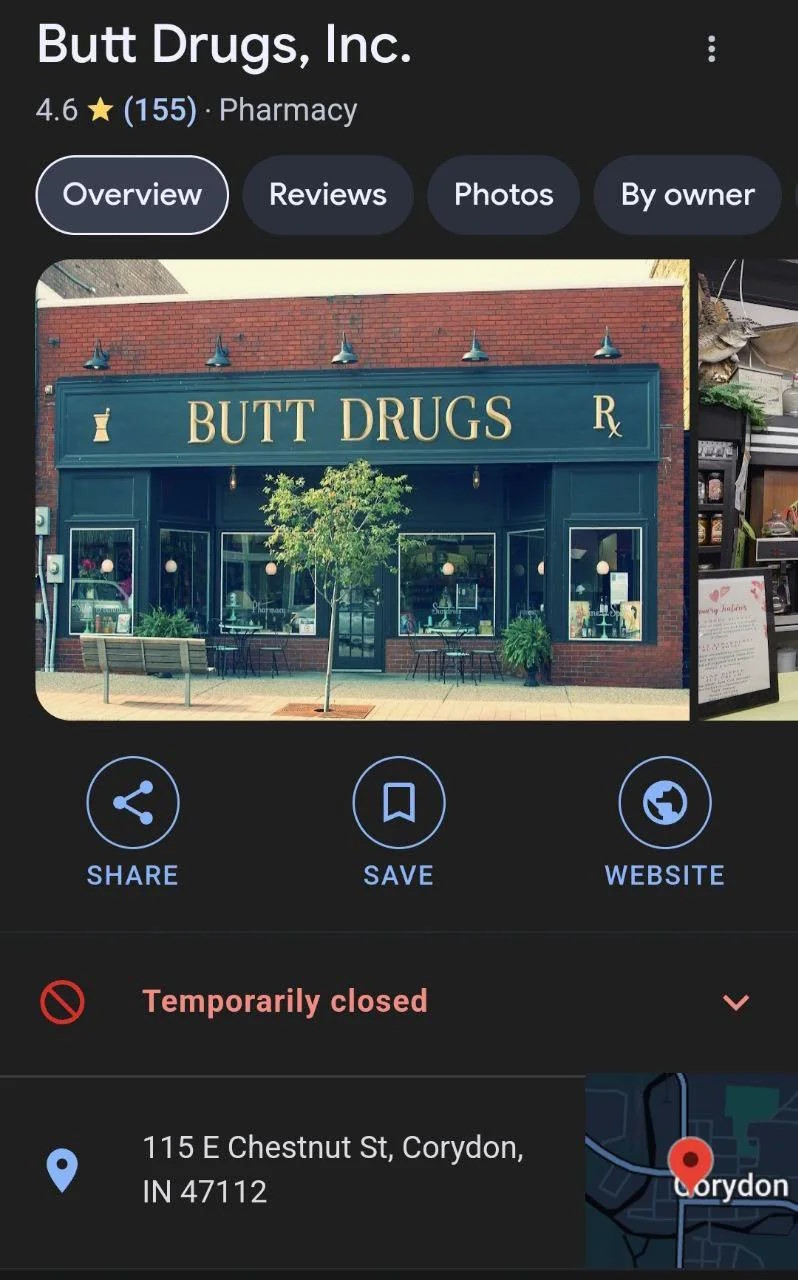
Task: Select the Overview tab
Action: point(132,194)
